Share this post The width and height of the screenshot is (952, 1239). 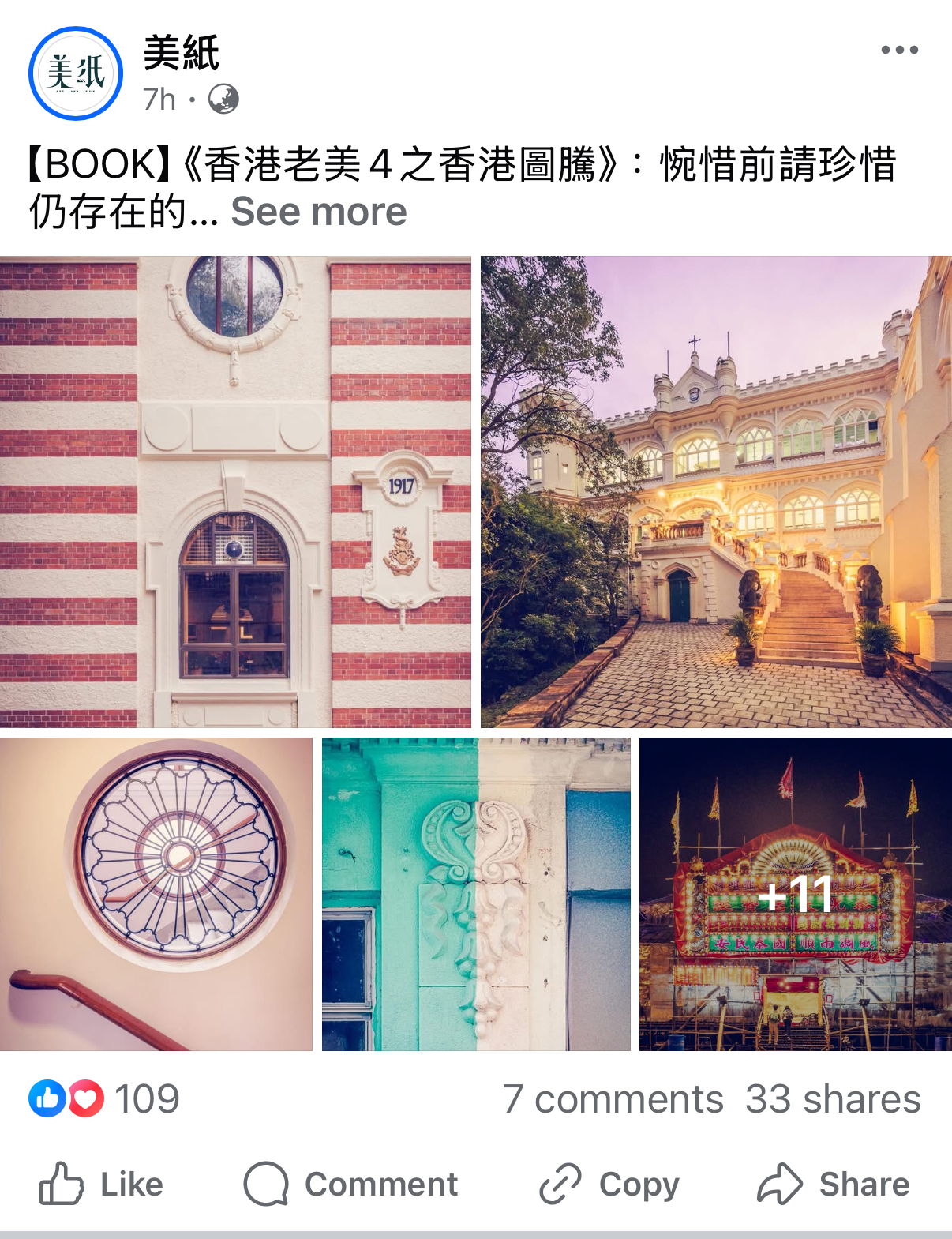tap(834, 1184)
